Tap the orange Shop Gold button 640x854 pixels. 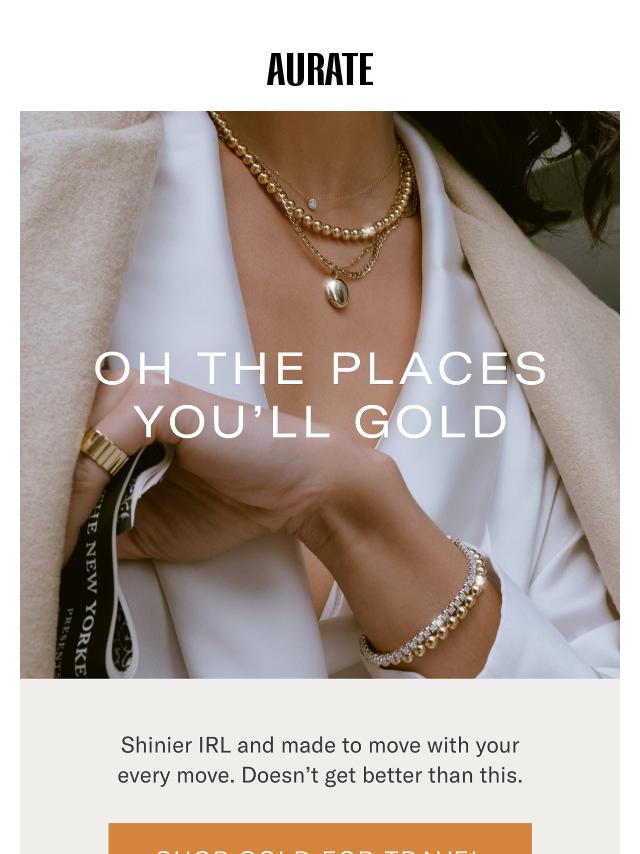click(320, 840)
